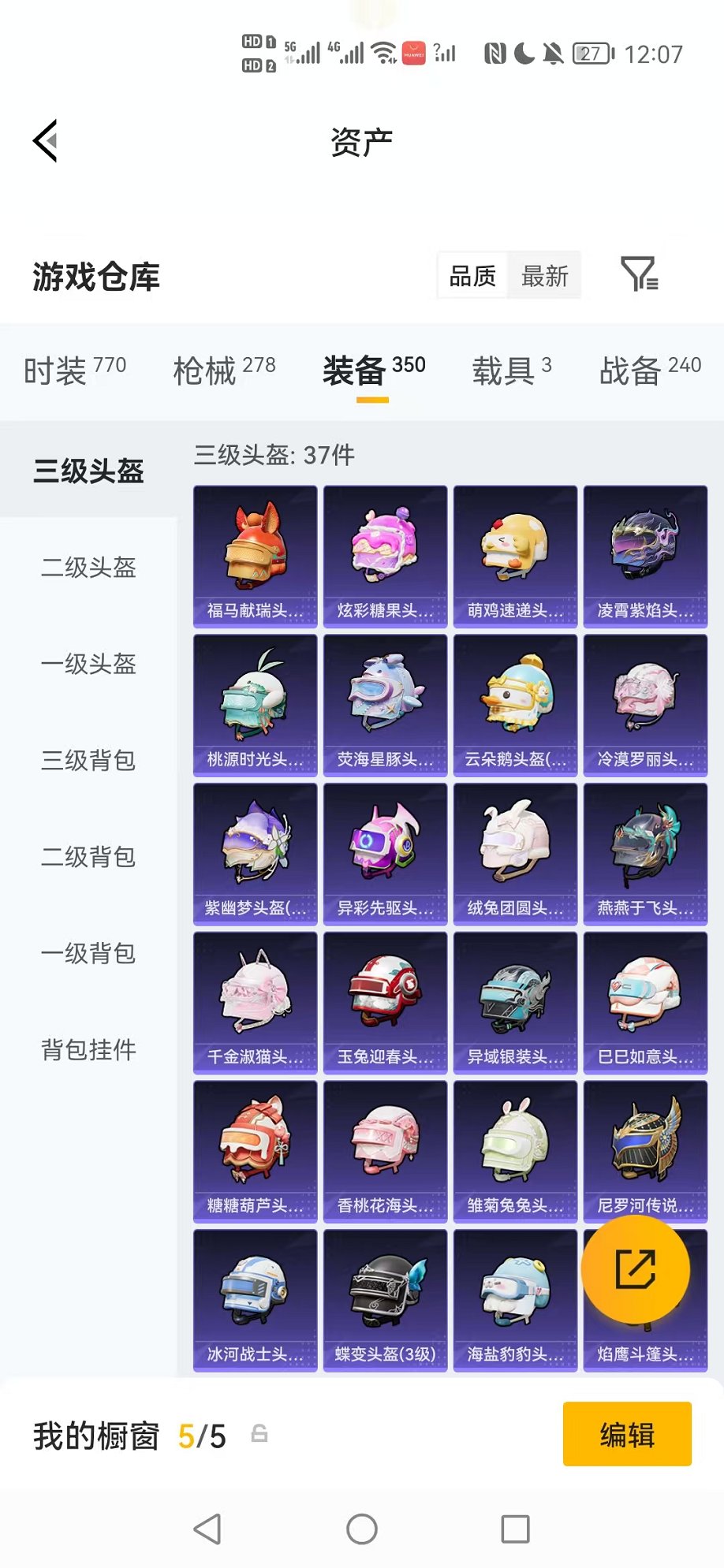
Task: Tap the 编辑 button
Action: click(x=627, y=1434)
